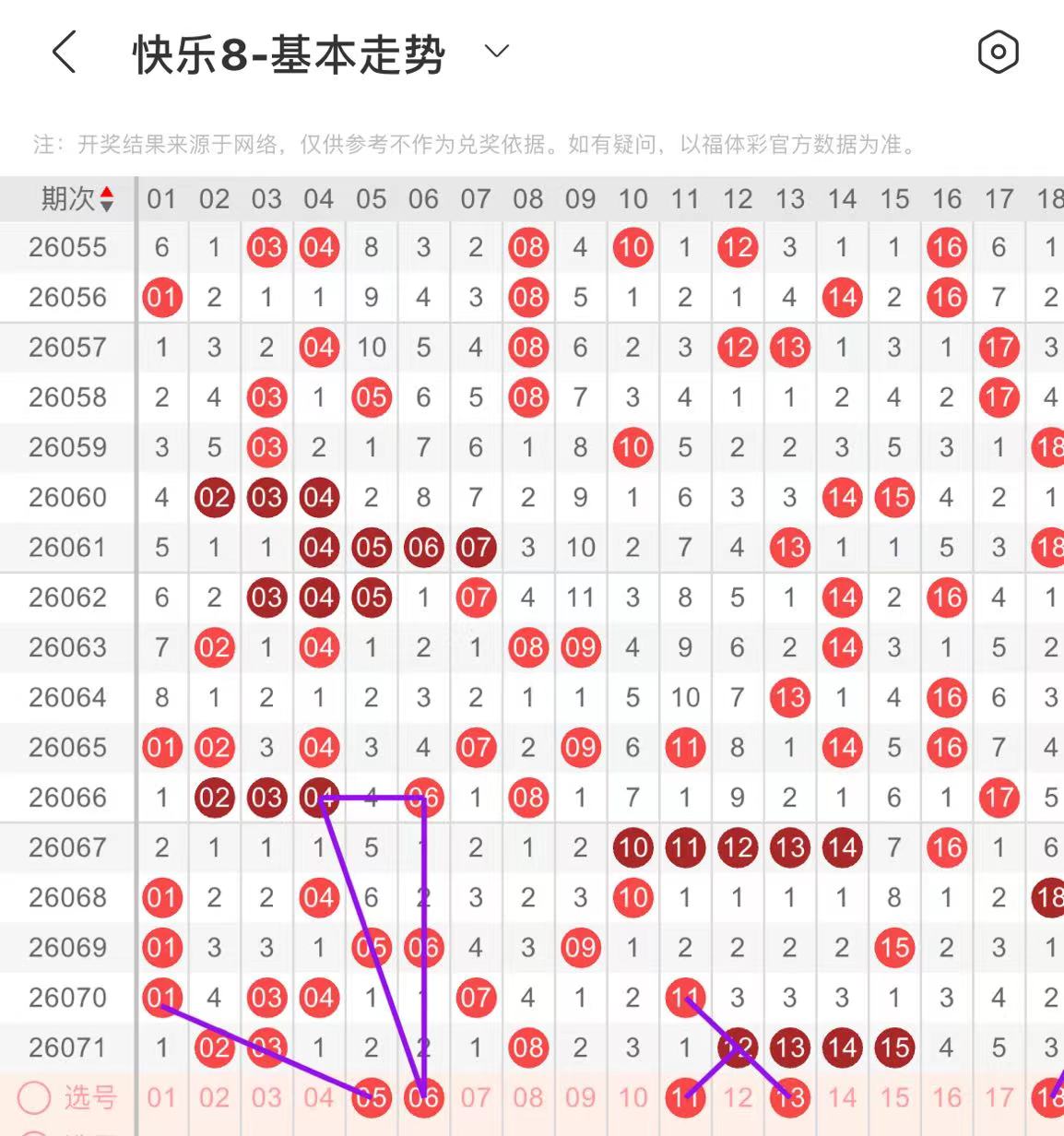1064x1136 pixels.
Task: Pick number 12 in the 选号 row
Action: coord(738,1097)
